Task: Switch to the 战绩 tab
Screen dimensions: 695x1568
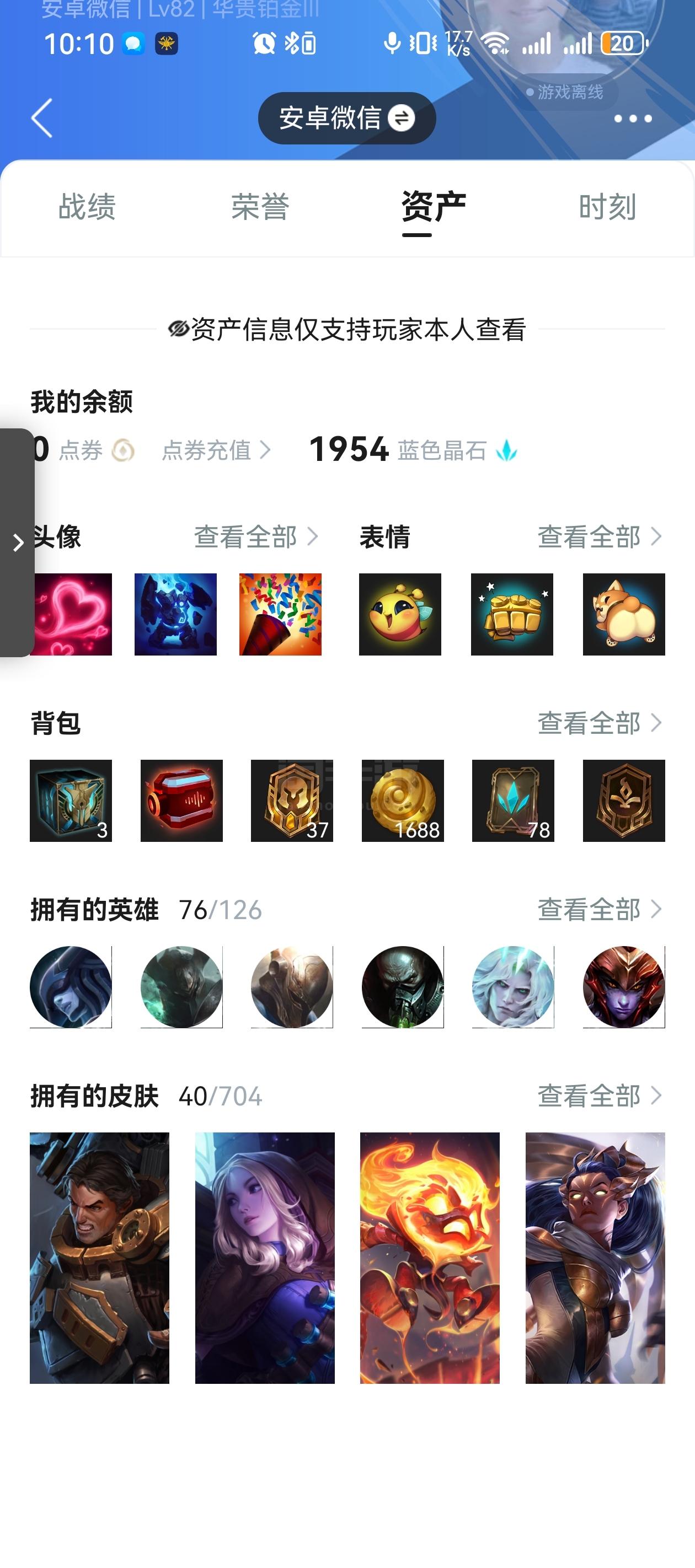Action: pos(87,207)
